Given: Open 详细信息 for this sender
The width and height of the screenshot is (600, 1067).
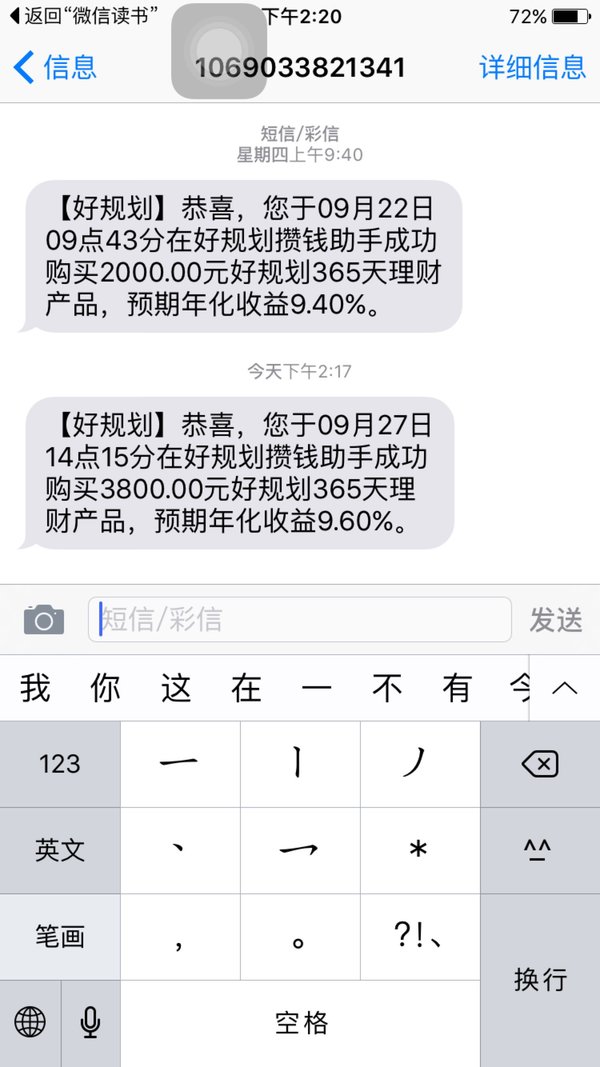Looking at the screenshot, I should coord(533,67).
